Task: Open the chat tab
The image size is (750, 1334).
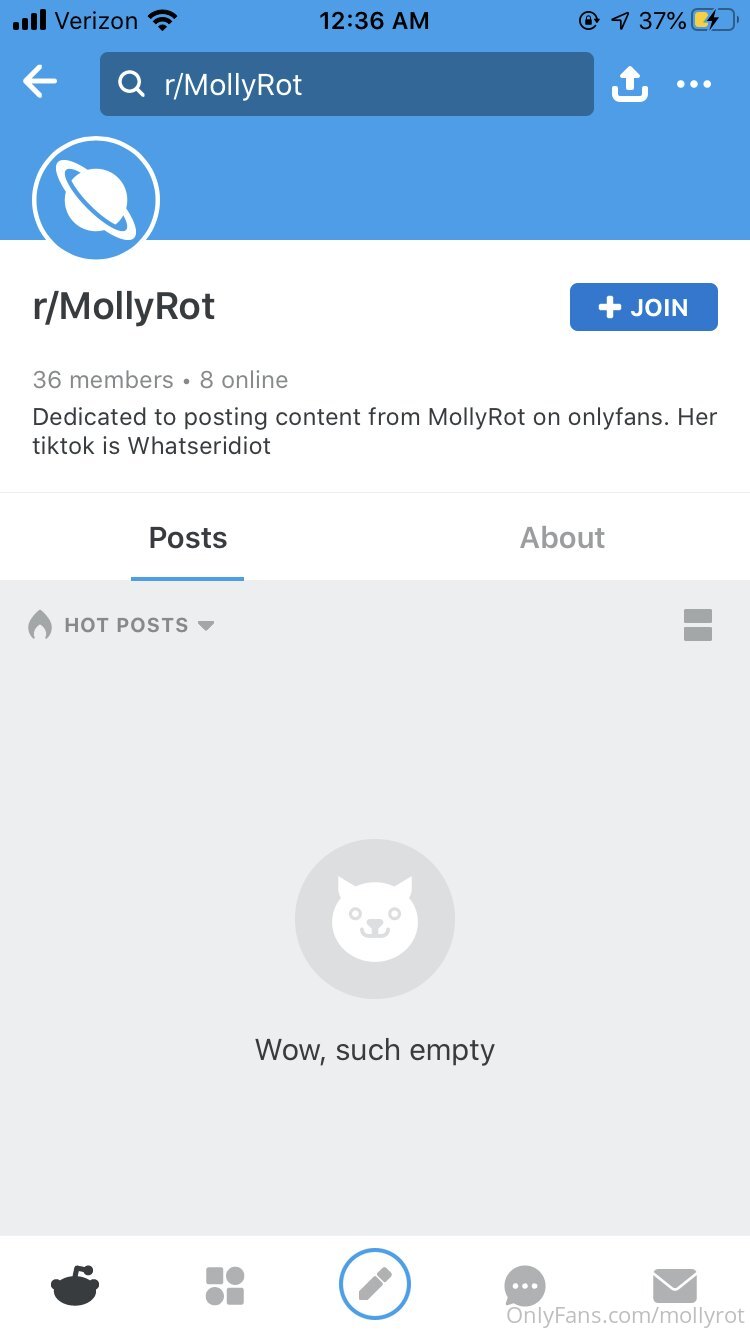Action: 525,1285
